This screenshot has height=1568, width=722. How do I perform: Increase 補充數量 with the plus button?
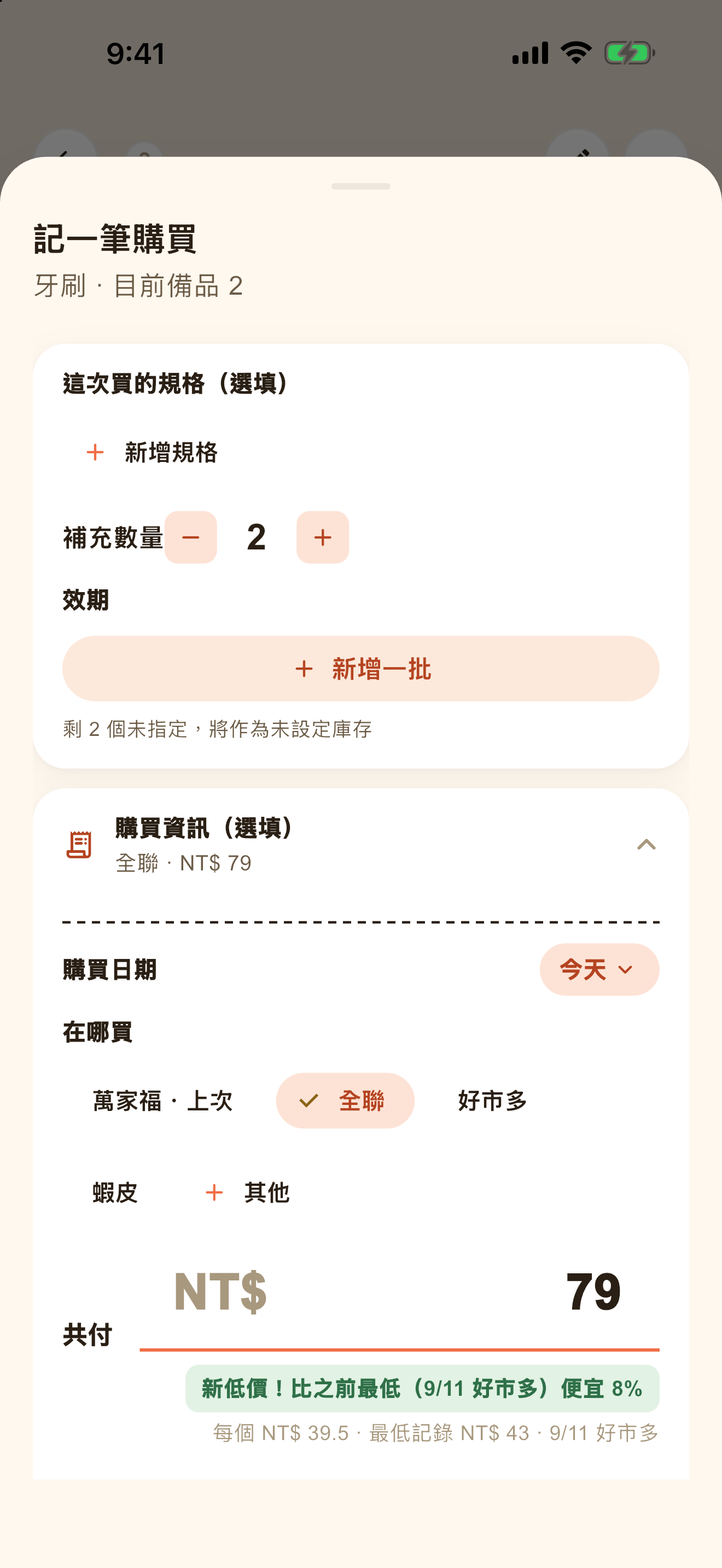(323, 537)
